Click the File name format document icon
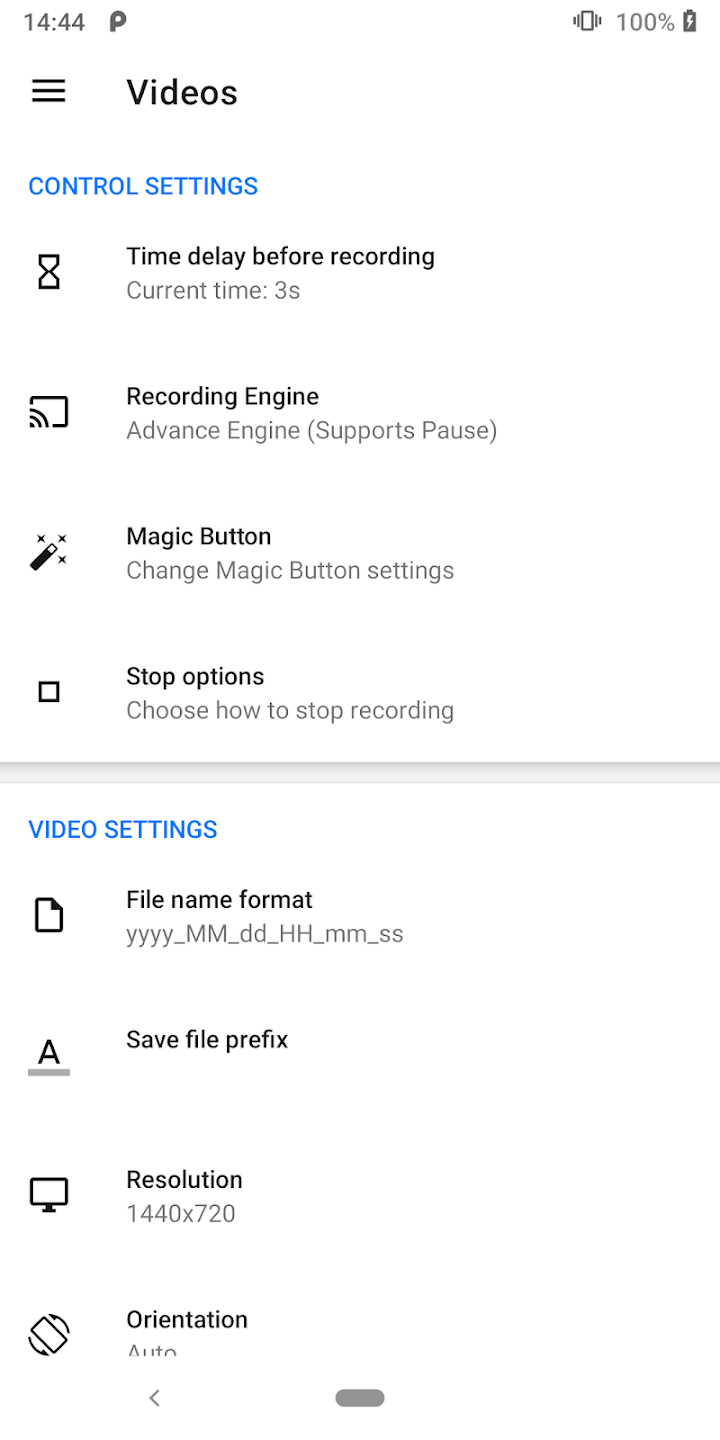Screen dimensions: 720x1440 point(47,914)
